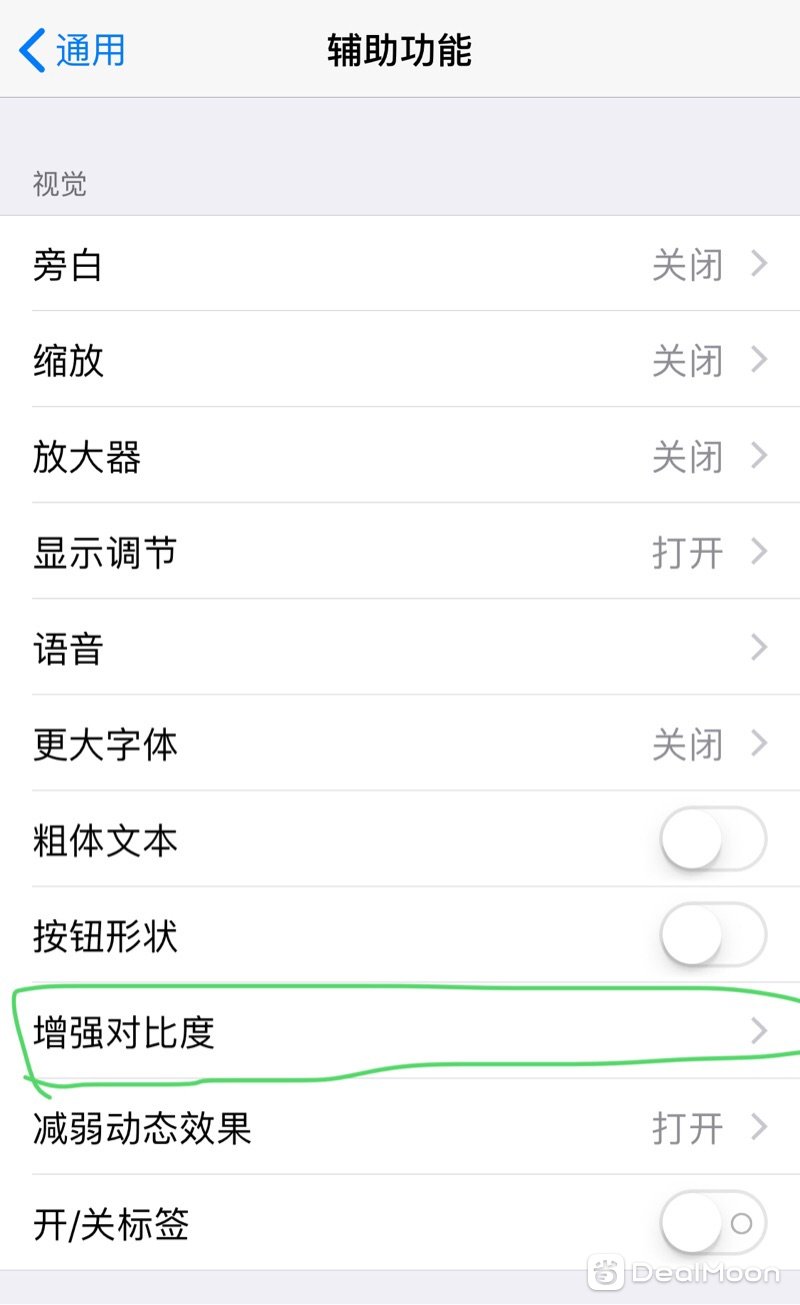Turn on the 开/关标签 switch
Image resolution: width=800 pixels, height=1305 pixels.
713,1224
